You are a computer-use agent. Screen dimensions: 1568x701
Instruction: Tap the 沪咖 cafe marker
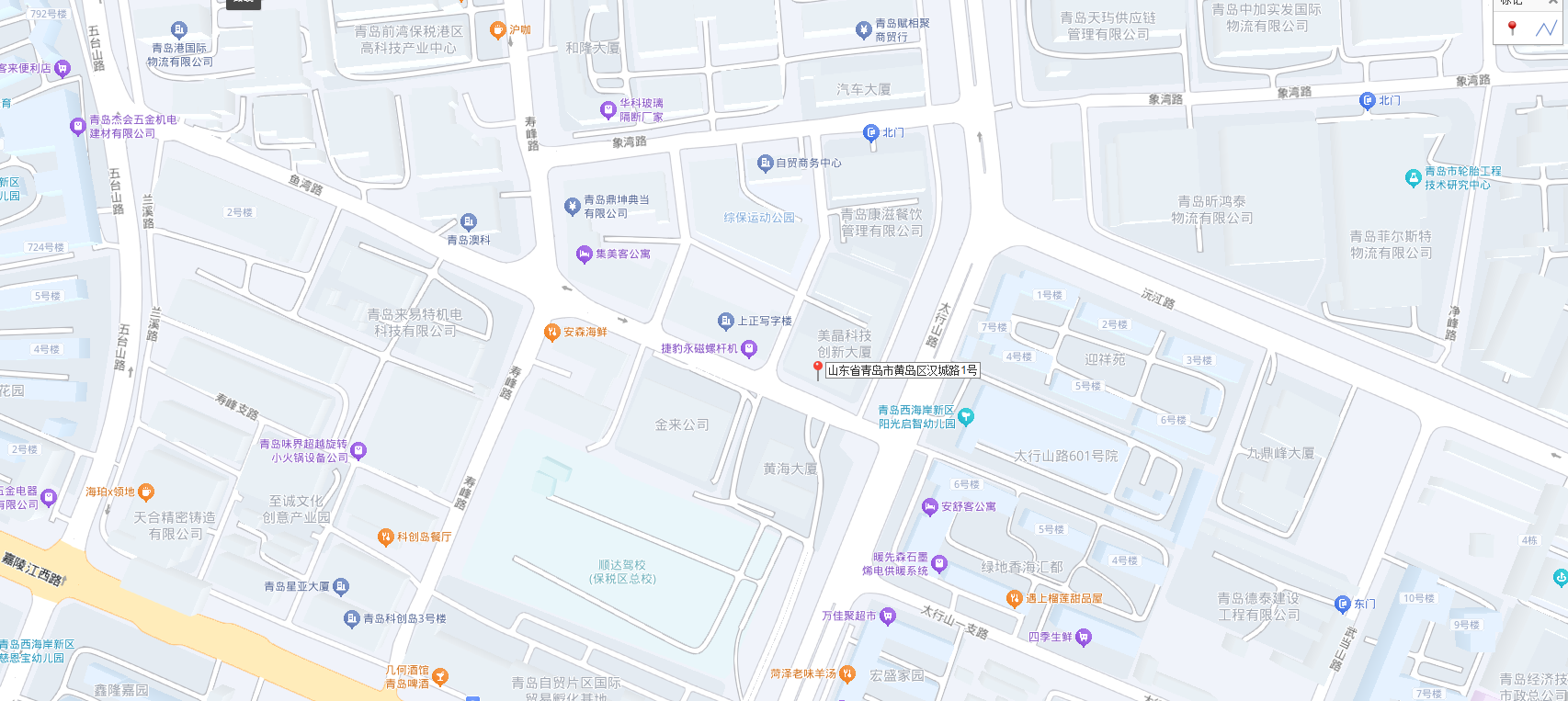498,30
